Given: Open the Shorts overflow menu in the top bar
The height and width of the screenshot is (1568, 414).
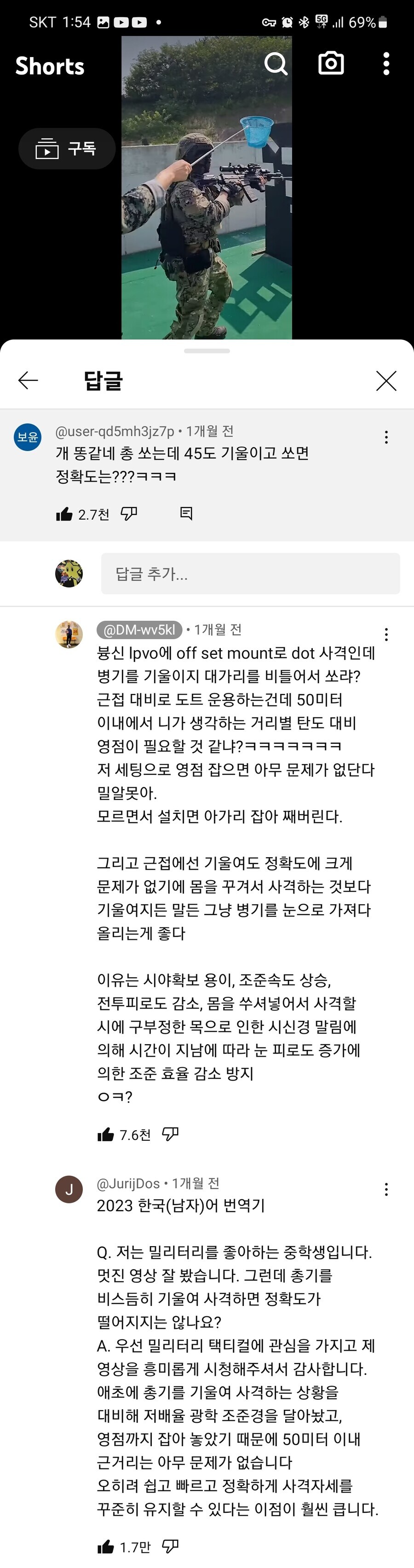Looking at the screenshot, I should [x=386, y=63].
